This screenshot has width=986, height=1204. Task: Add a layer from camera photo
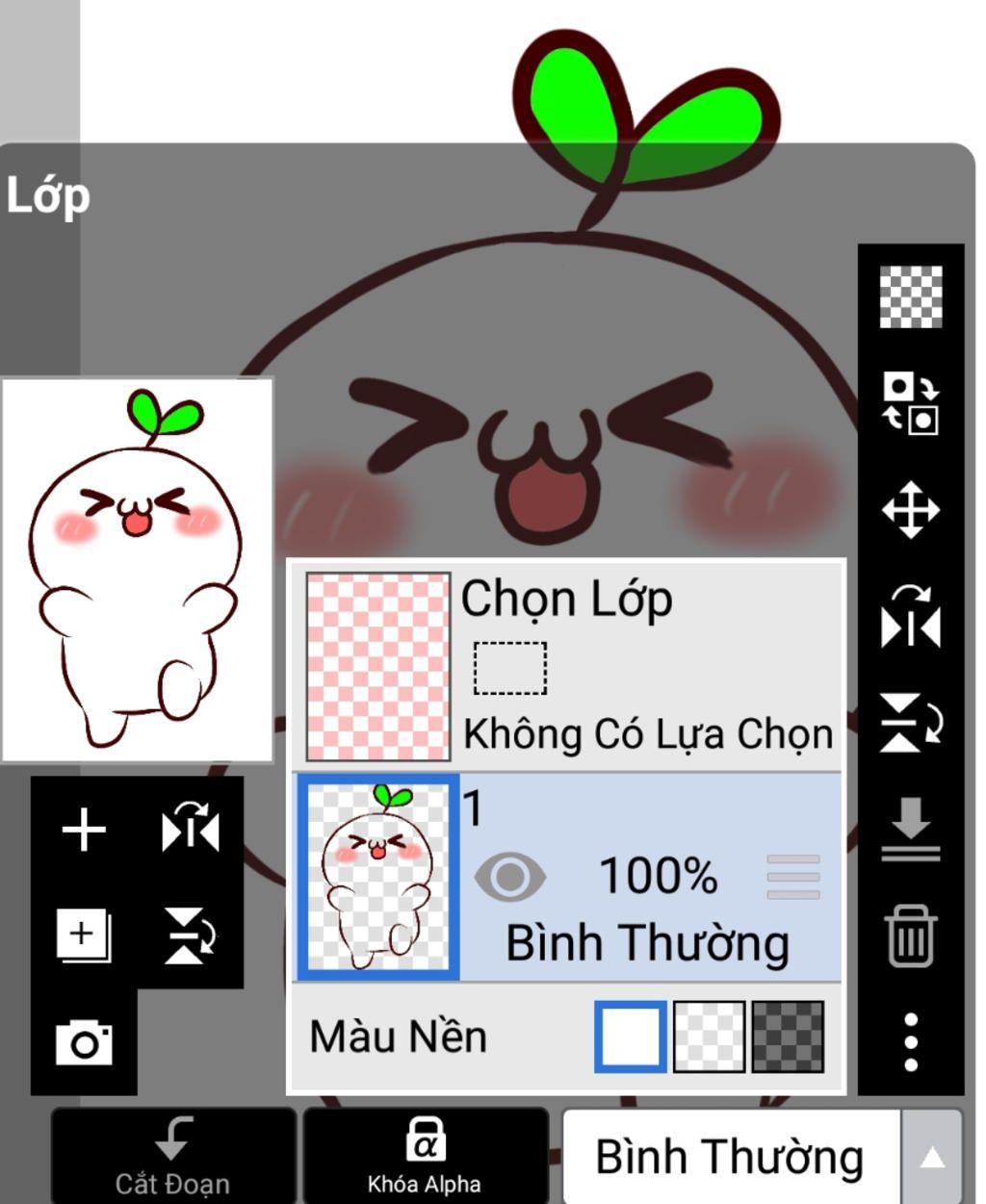84,1041
